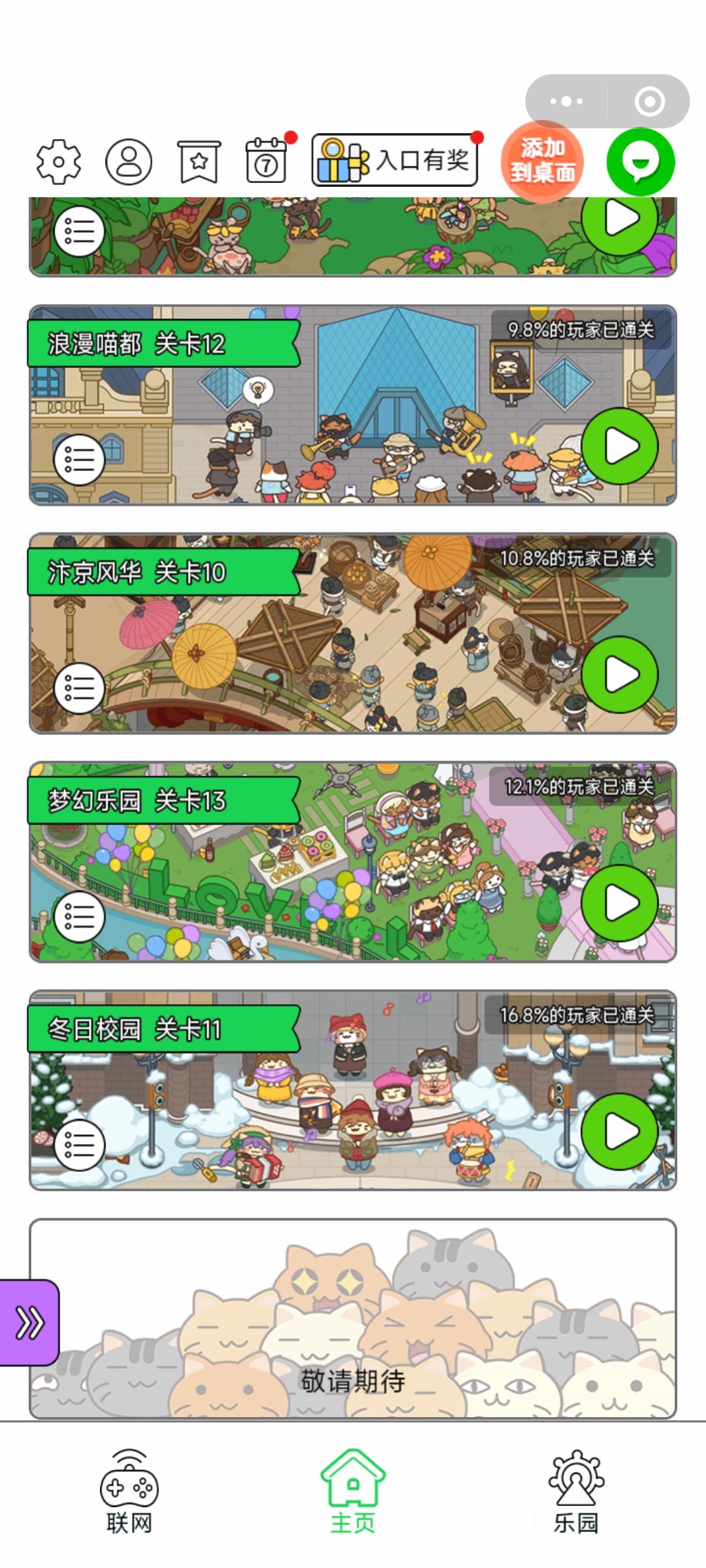Expand the purple side arrow panel

click(x=29, y=1323)
